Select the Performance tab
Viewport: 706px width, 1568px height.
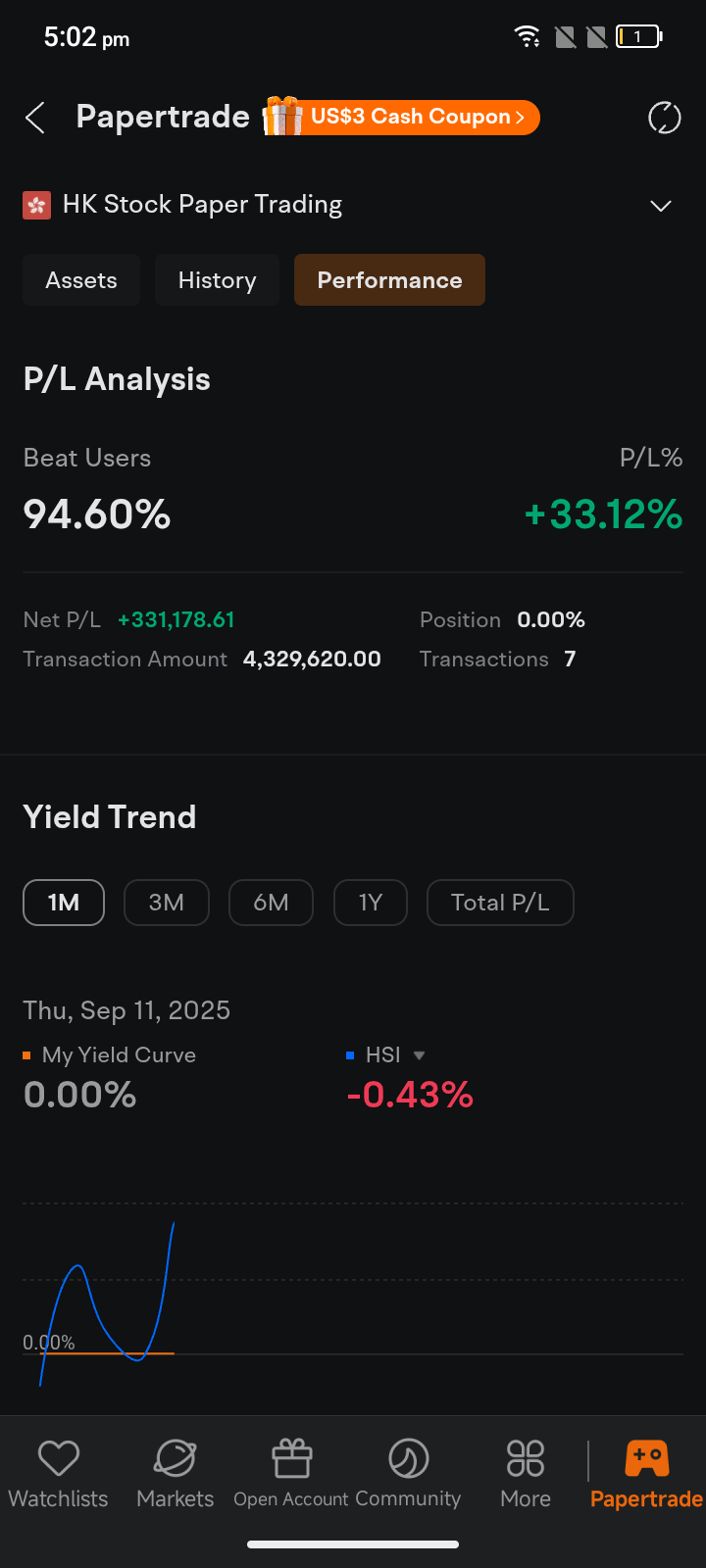click(x=389, y=280)
